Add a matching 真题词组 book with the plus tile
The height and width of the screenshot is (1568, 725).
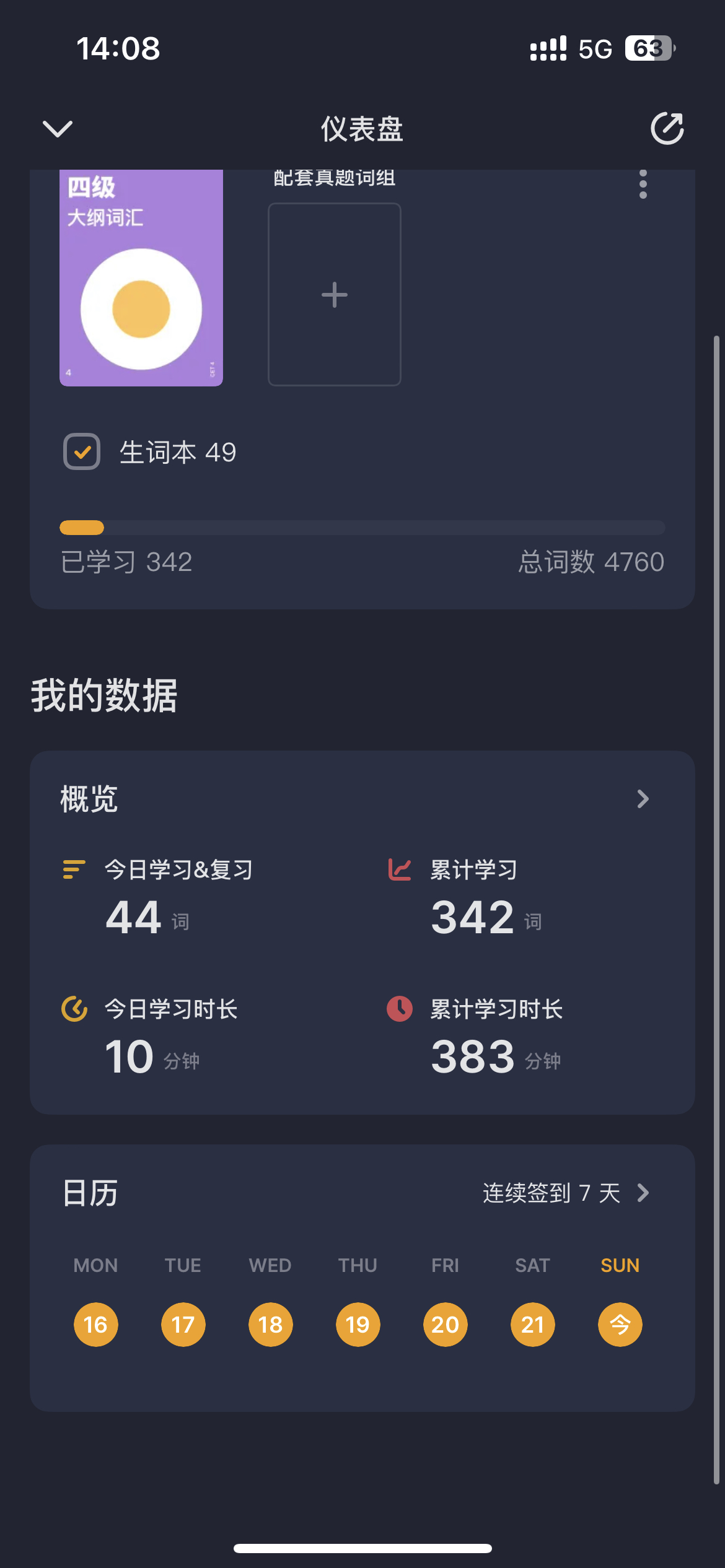[x=335, y=294]
